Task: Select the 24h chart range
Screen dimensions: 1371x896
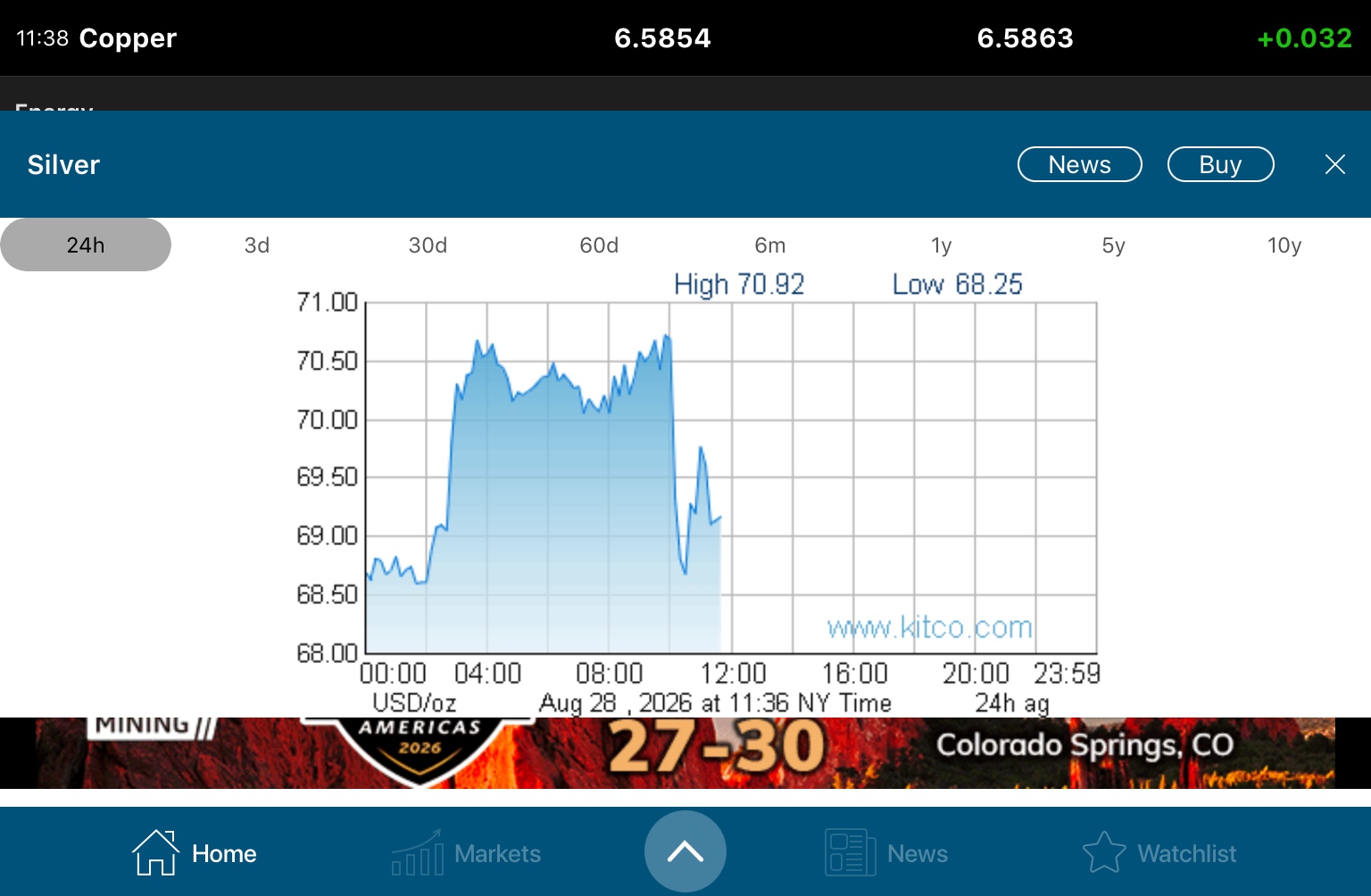Action: [x=86, y=245]
